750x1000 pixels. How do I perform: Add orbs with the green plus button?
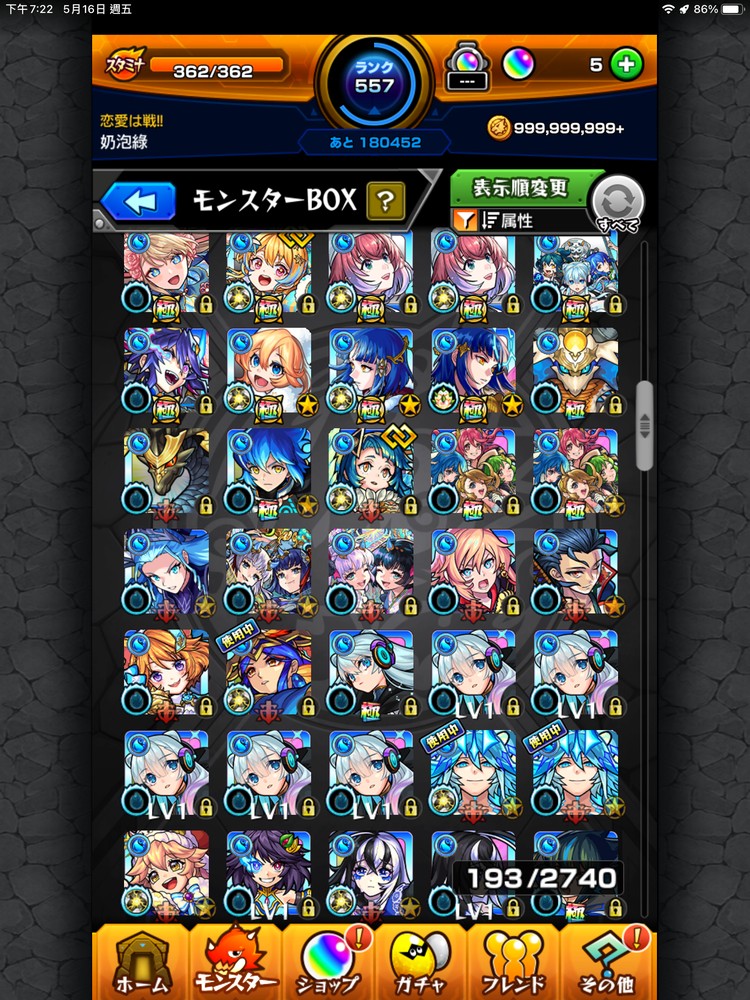tap(627, 65)
